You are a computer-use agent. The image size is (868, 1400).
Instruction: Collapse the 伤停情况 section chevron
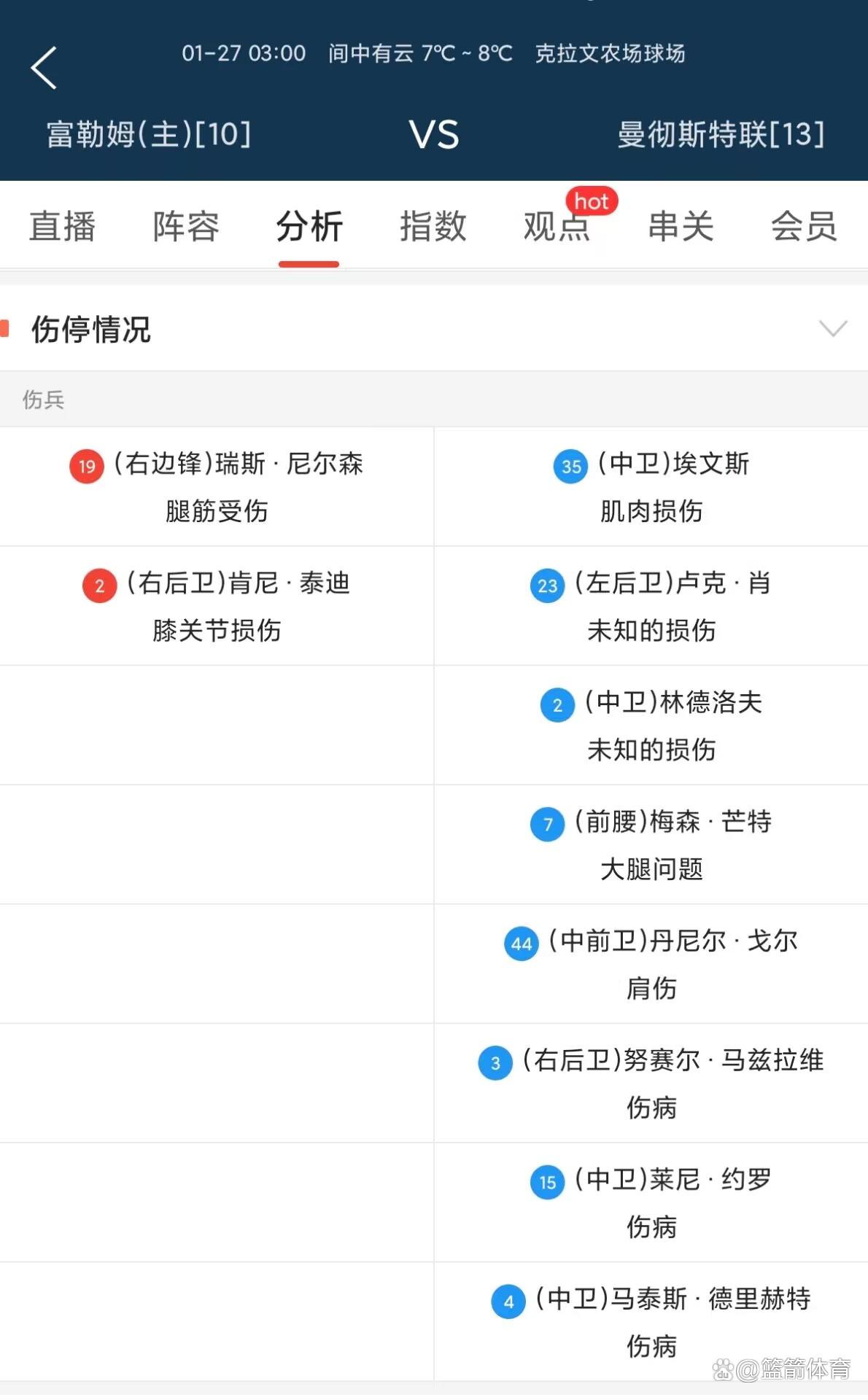pyautogui.click(x=833, y=328)
